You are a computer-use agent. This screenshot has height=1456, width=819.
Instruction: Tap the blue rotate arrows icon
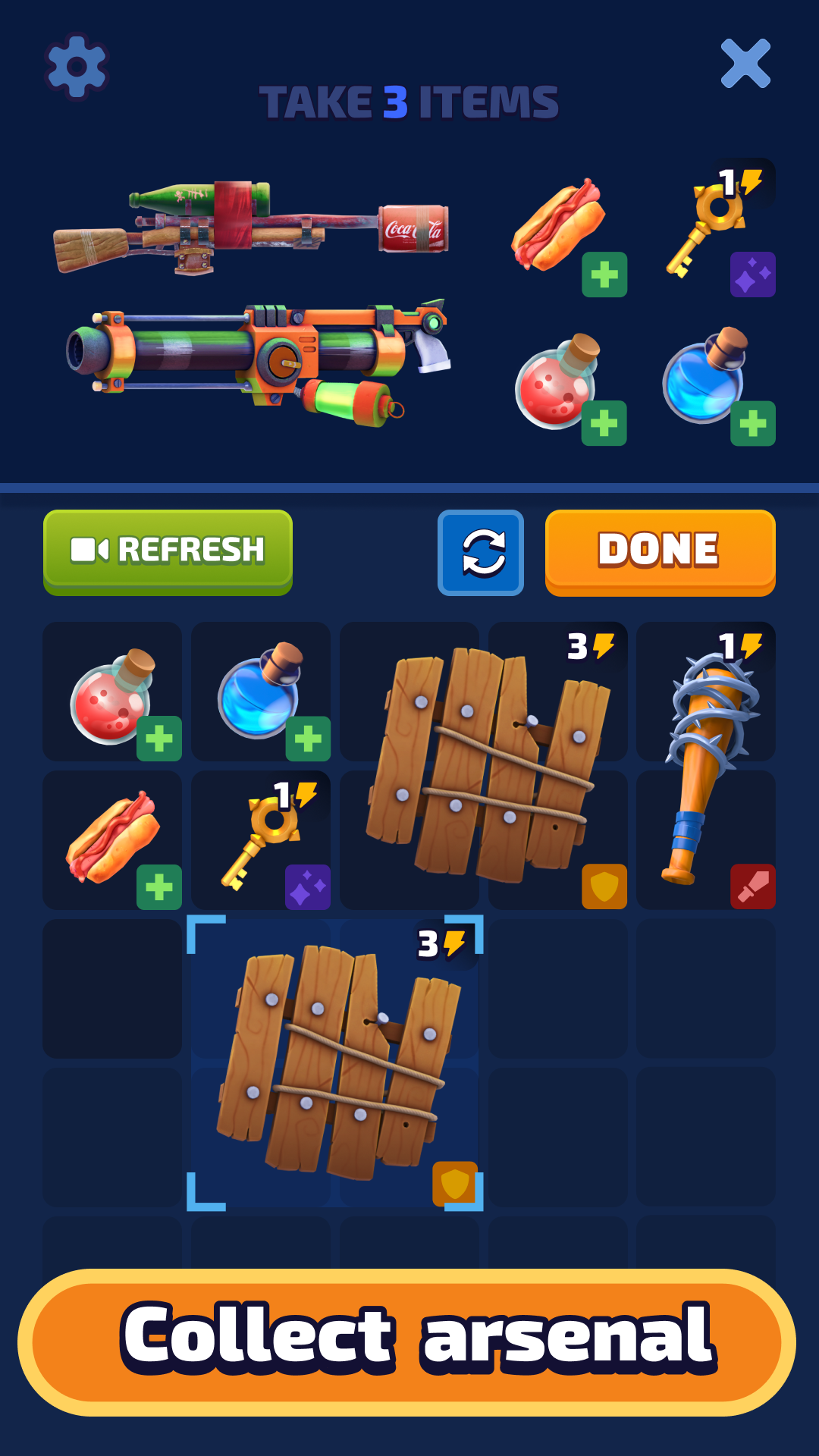click(481, 551)
